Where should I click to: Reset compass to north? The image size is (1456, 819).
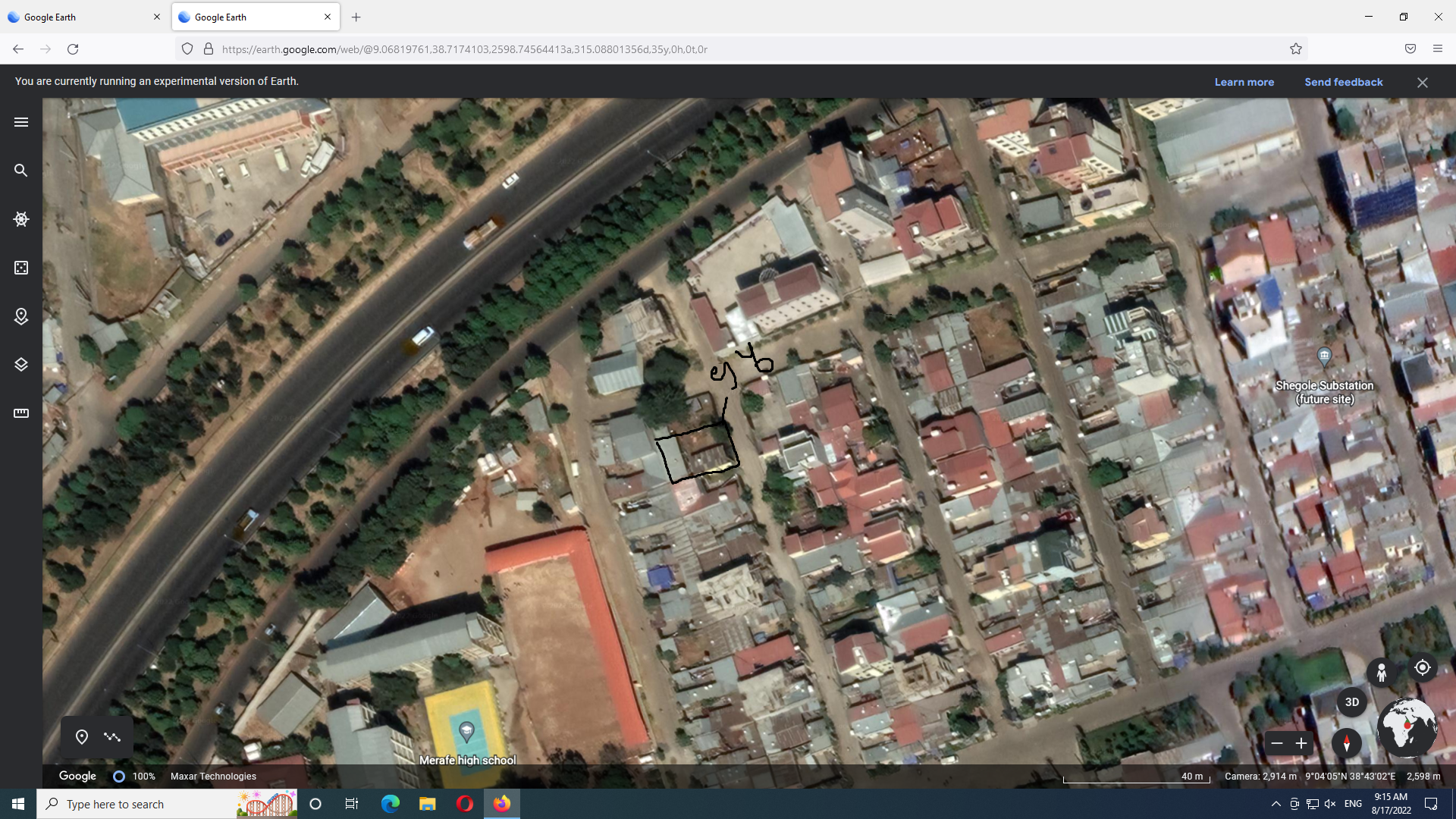(x=1346, y=743)
